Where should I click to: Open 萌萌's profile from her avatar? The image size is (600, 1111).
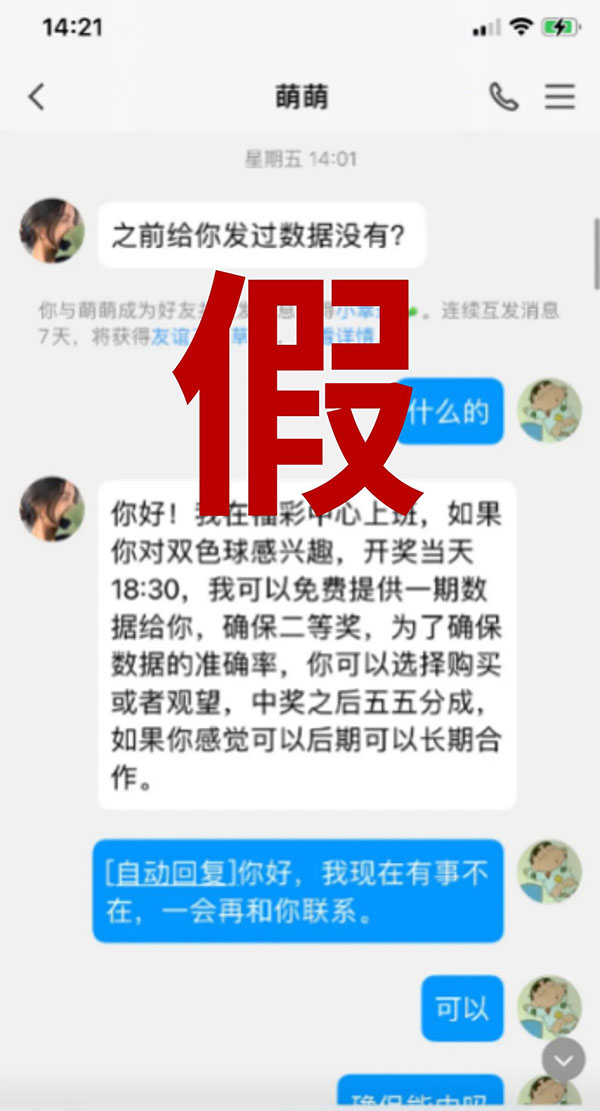(52, 230)
